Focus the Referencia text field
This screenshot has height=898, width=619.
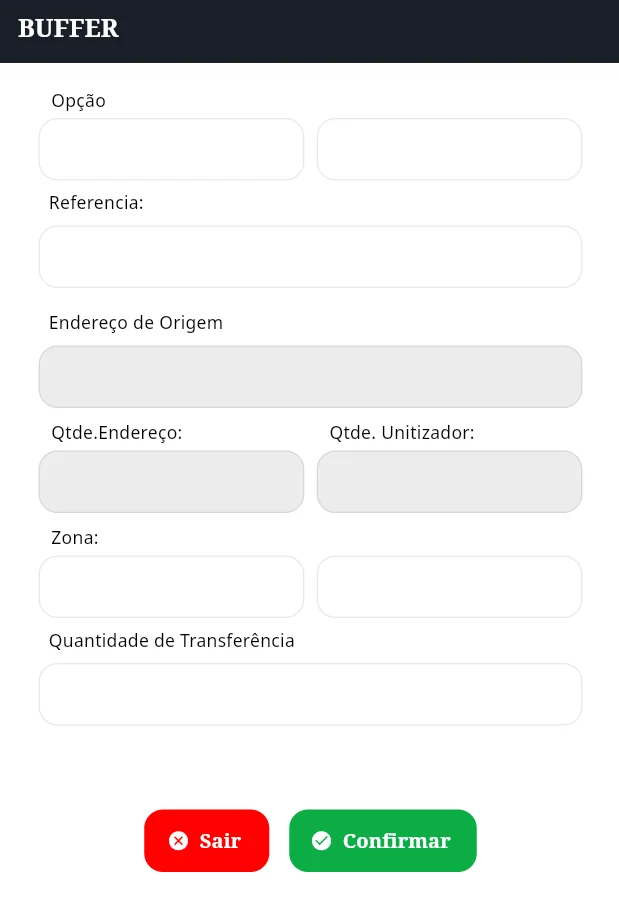coord(310,257)
